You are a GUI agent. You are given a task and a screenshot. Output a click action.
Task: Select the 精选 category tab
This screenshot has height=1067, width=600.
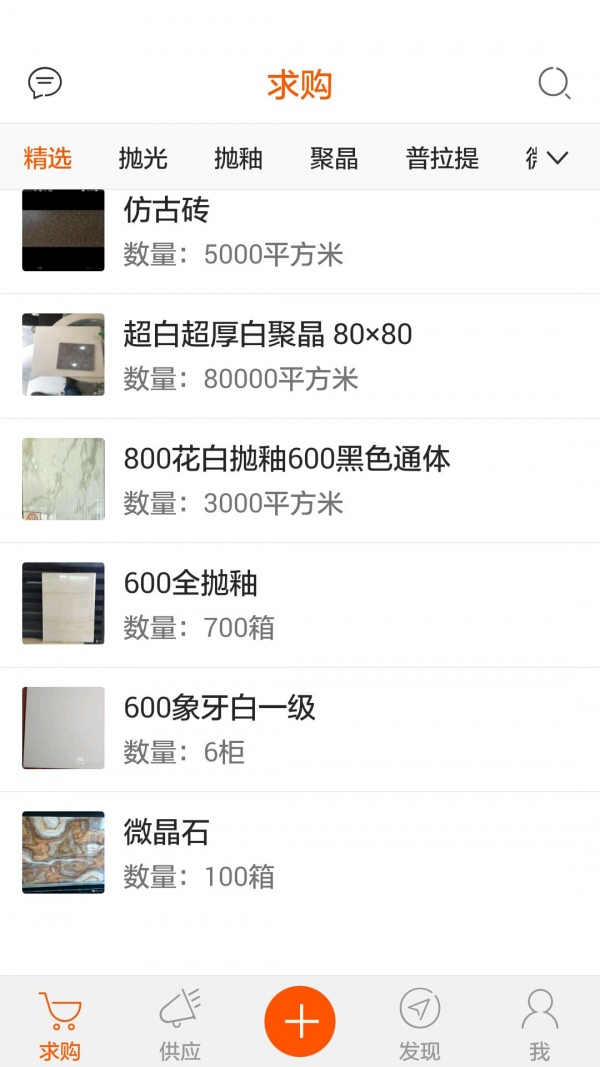point(48,158)
